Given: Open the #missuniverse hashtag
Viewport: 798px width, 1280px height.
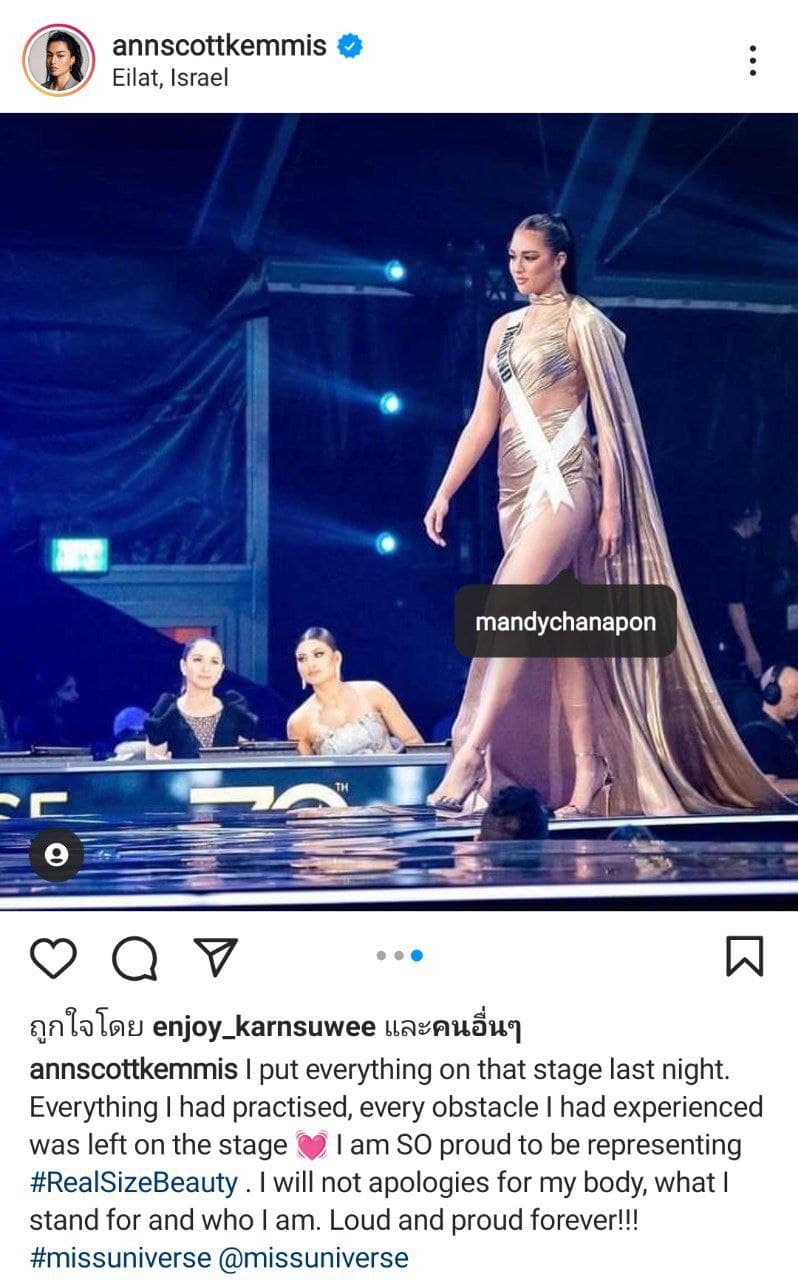Looking at the screenshot, I should tap(120, 1257).
